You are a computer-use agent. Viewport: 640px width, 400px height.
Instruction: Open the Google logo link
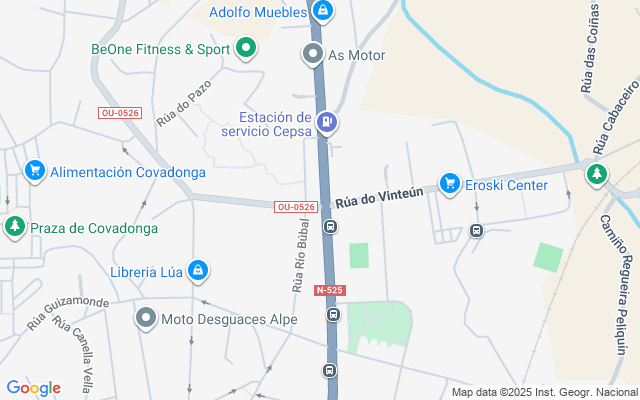[x=34, y=388]
